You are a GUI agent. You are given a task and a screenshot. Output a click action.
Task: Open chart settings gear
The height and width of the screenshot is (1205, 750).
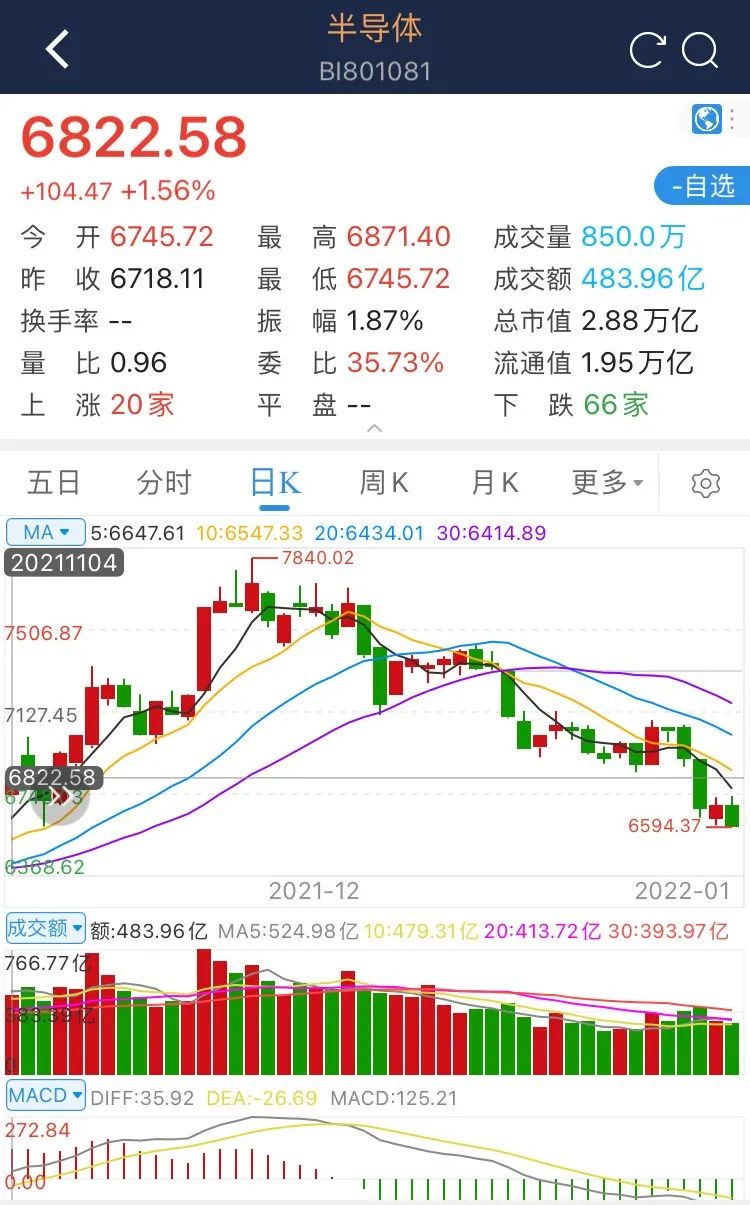point(706,484)
